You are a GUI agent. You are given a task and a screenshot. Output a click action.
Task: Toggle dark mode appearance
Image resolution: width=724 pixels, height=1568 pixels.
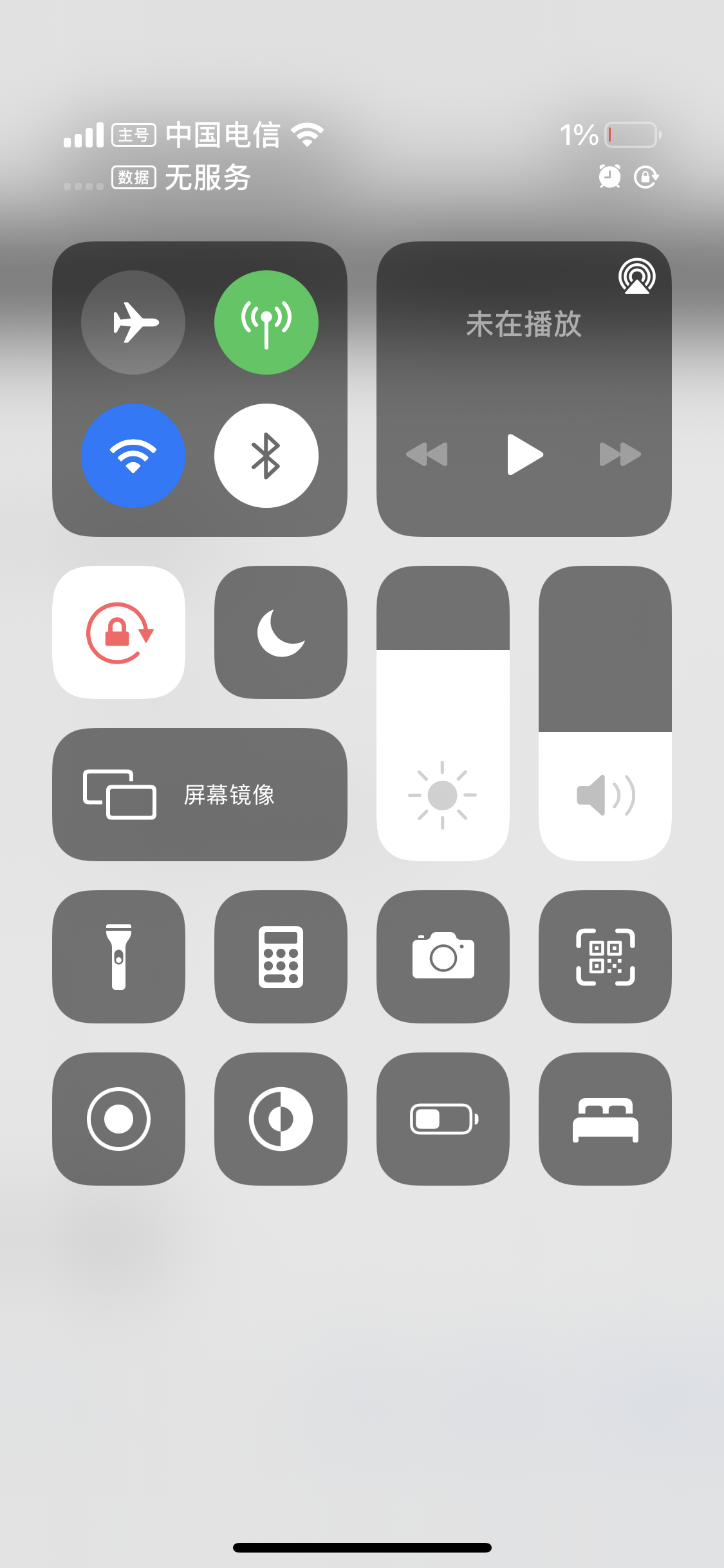pos(281,1119)
